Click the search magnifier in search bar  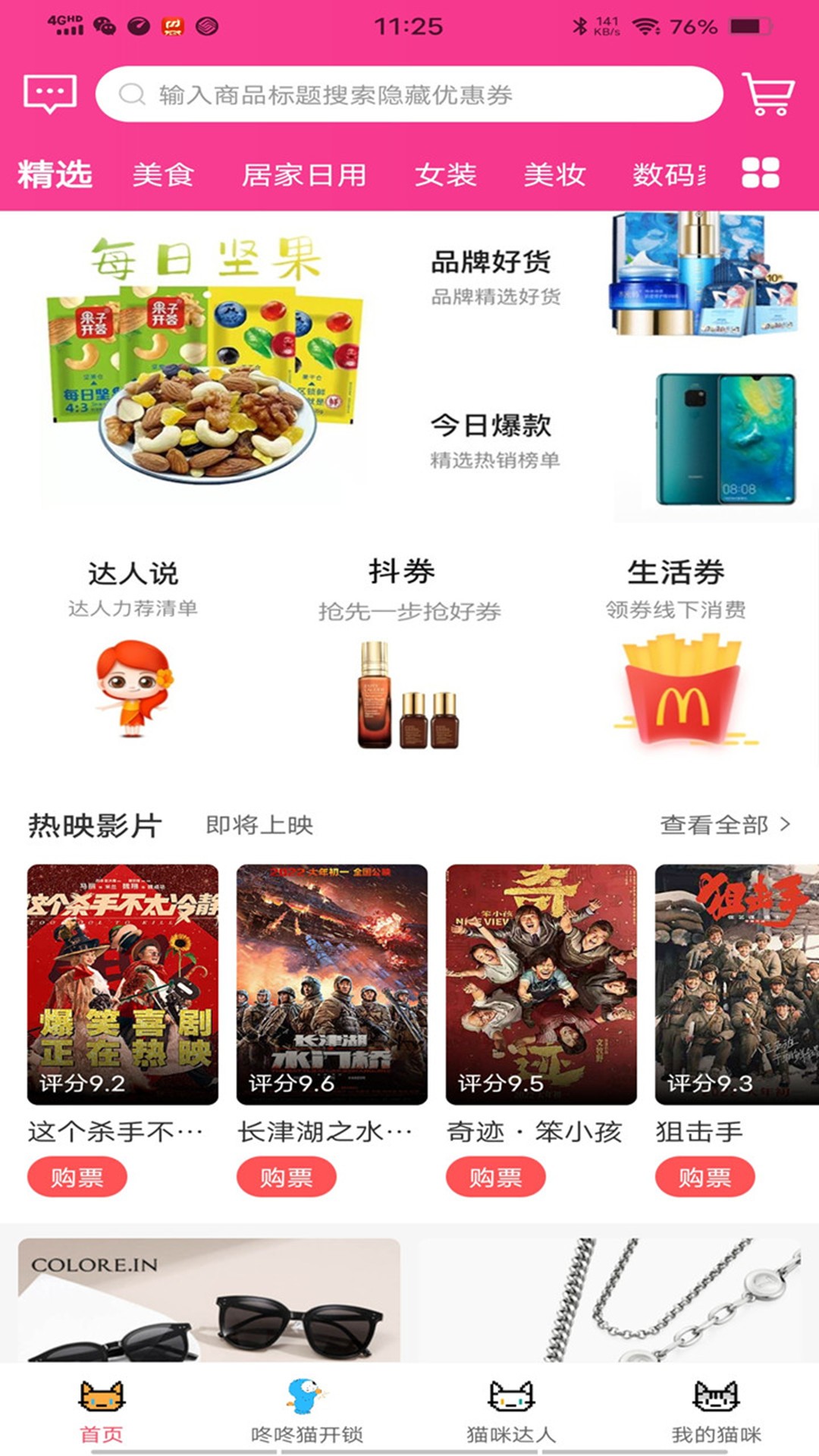pyautogui.click(x=130, y=95)
